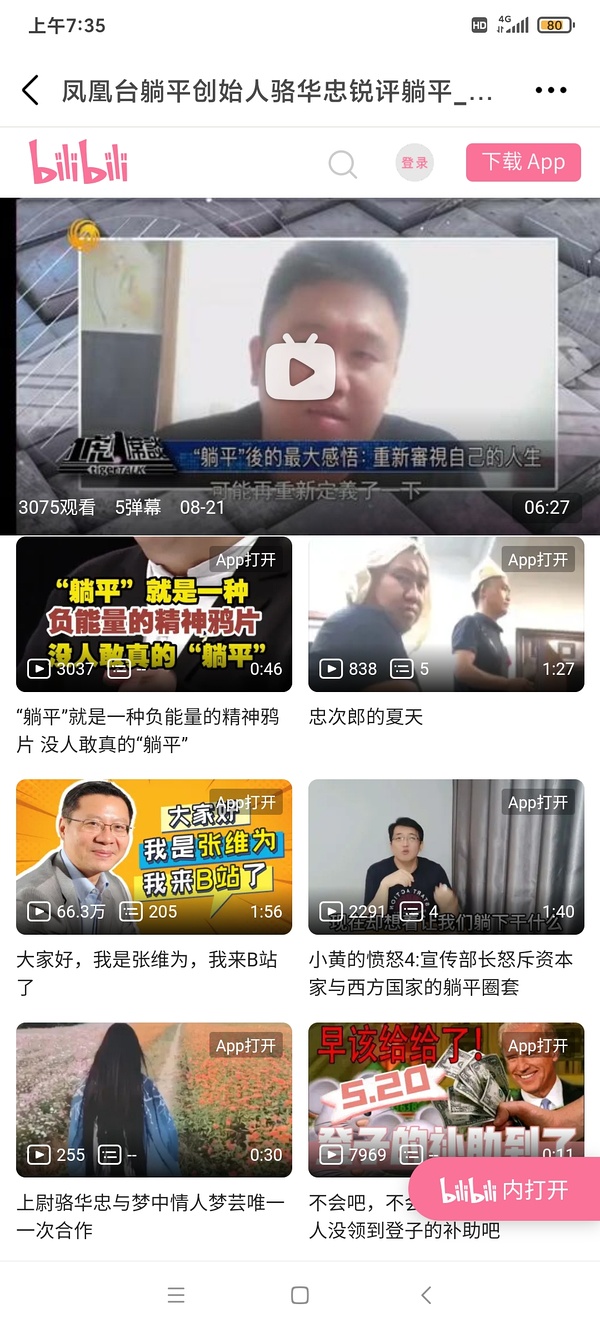Open video "小黄的愤怒4"

pos(446,857)
